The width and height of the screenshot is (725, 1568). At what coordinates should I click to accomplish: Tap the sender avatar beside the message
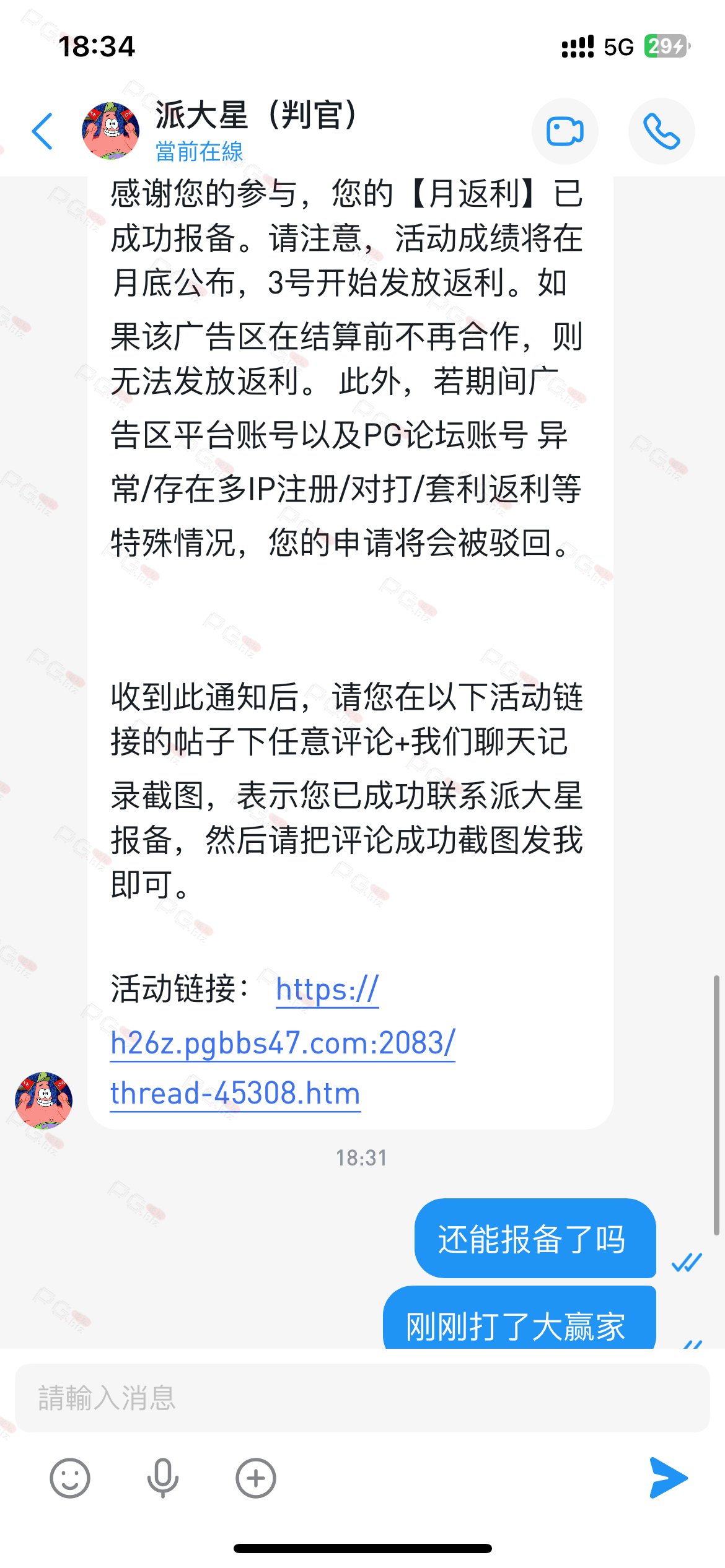[43, 1100]
